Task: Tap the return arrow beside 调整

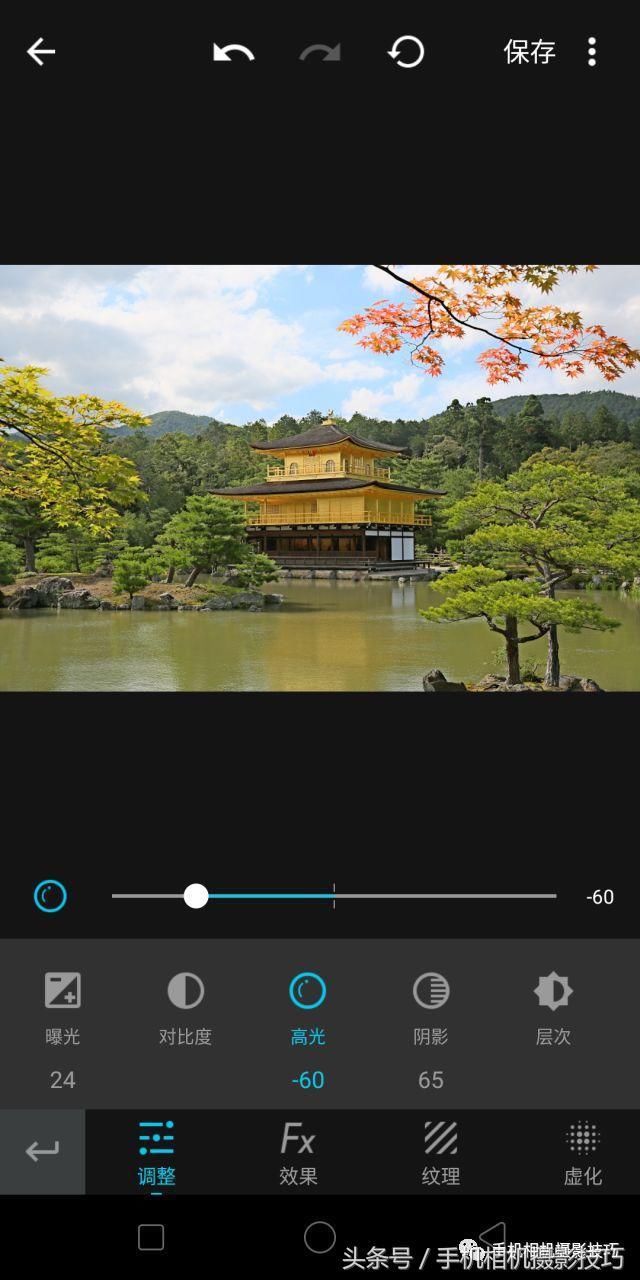Action: point(42,1152)
